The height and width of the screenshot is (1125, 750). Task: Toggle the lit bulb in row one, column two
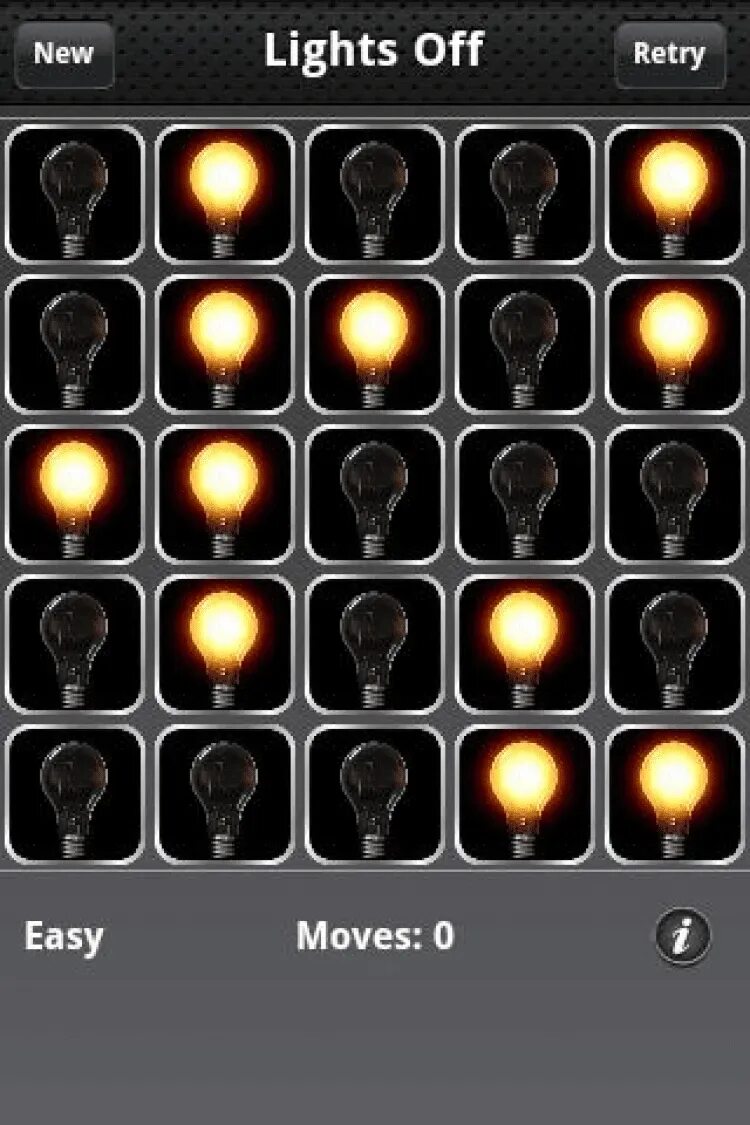225,194
